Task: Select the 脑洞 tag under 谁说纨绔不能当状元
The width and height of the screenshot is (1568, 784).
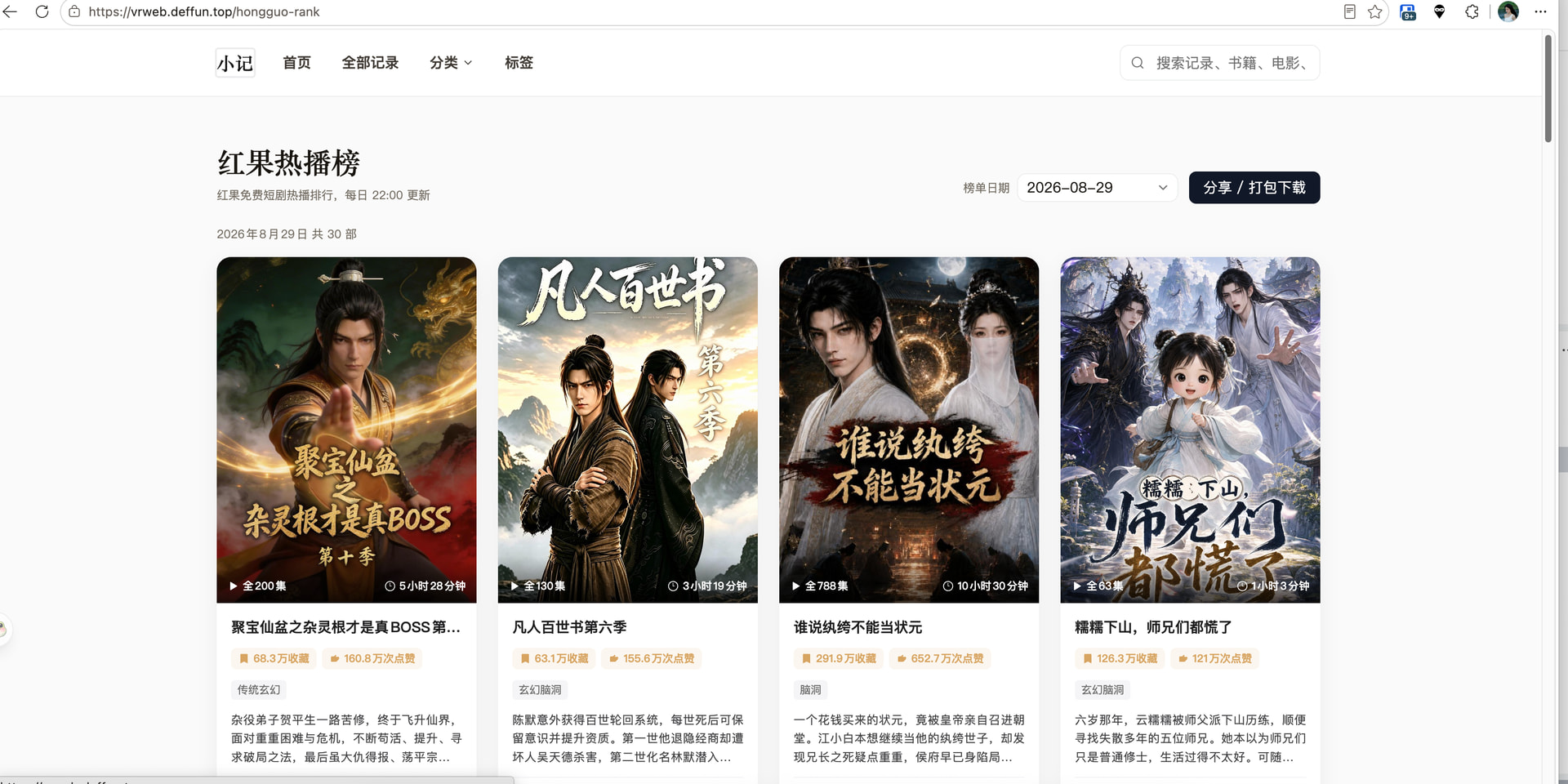Action: 810,690
